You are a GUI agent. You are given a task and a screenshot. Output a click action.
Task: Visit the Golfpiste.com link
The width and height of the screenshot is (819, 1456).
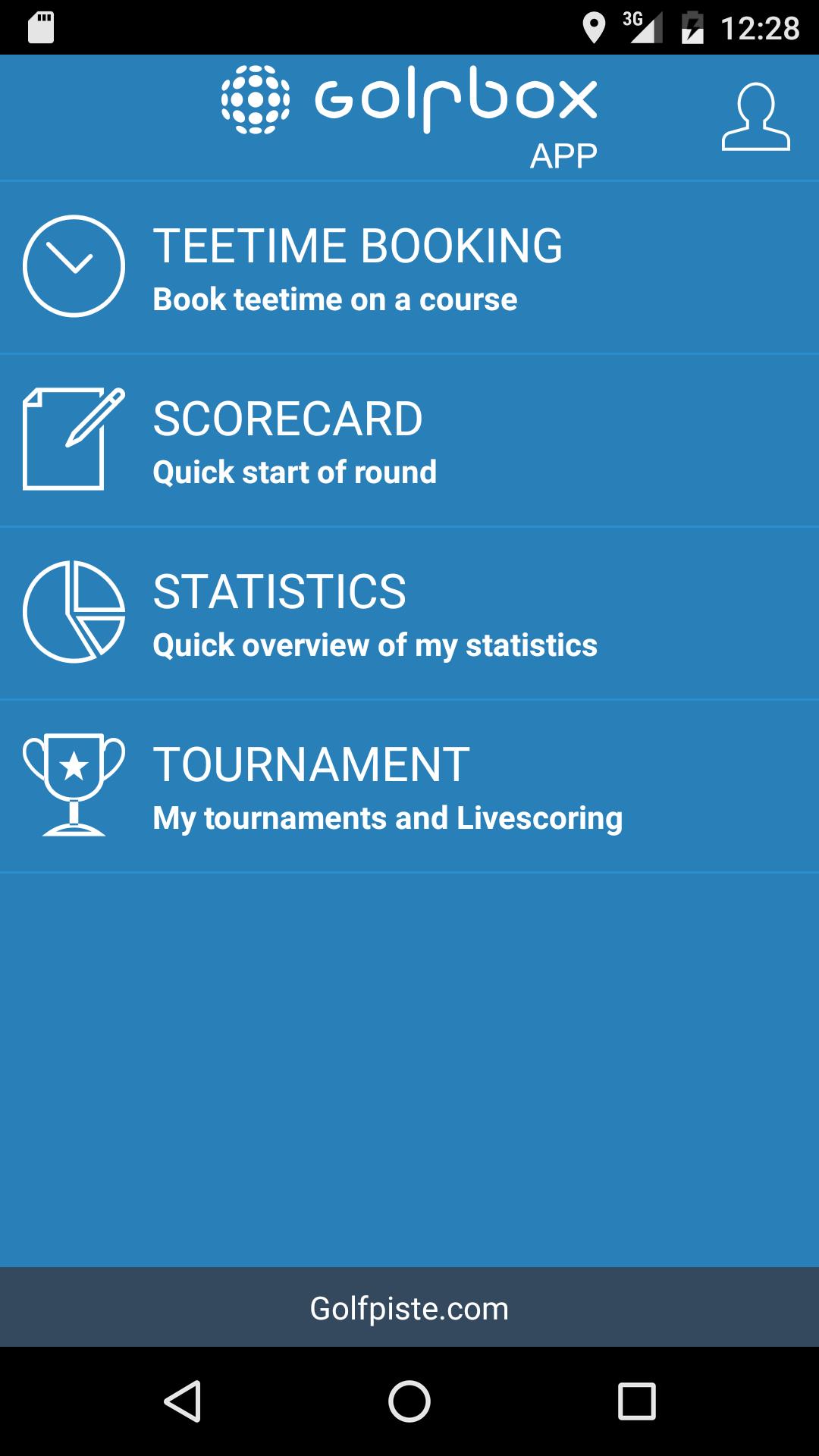coord(409,1308)
